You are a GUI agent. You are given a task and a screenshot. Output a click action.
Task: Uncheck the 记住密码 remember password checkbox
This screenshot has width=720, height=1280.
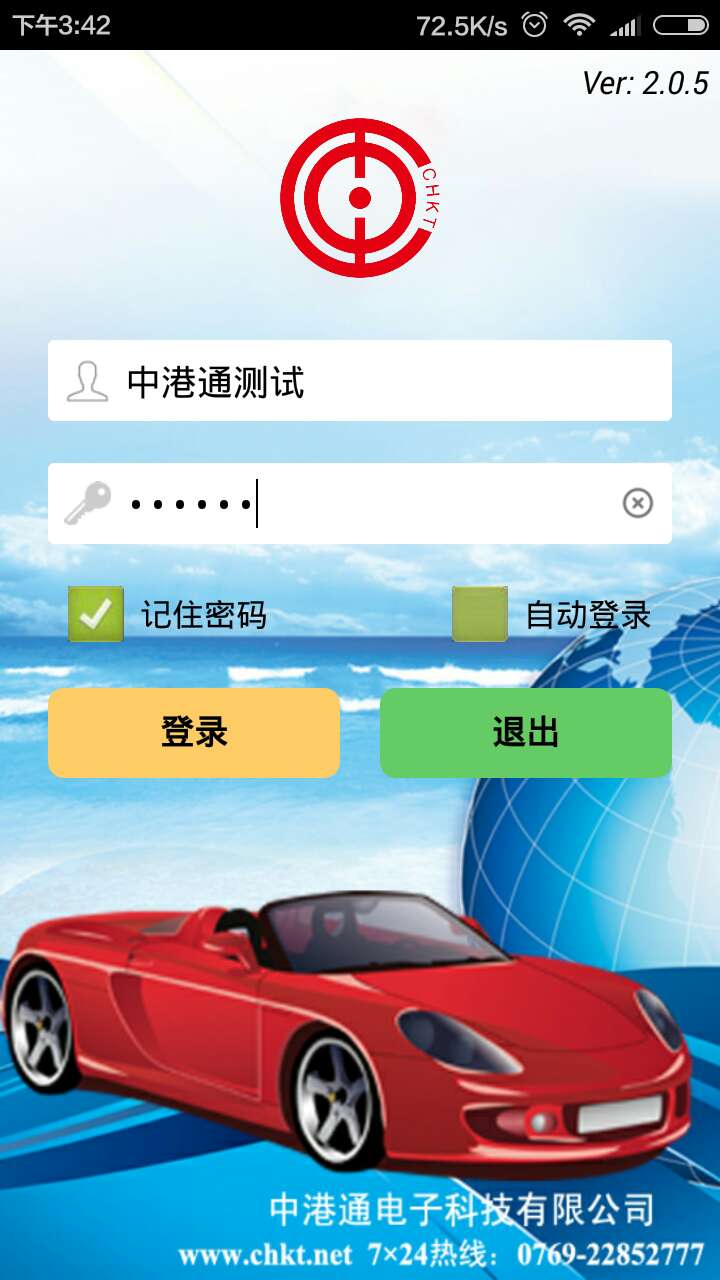click(96, 614)
